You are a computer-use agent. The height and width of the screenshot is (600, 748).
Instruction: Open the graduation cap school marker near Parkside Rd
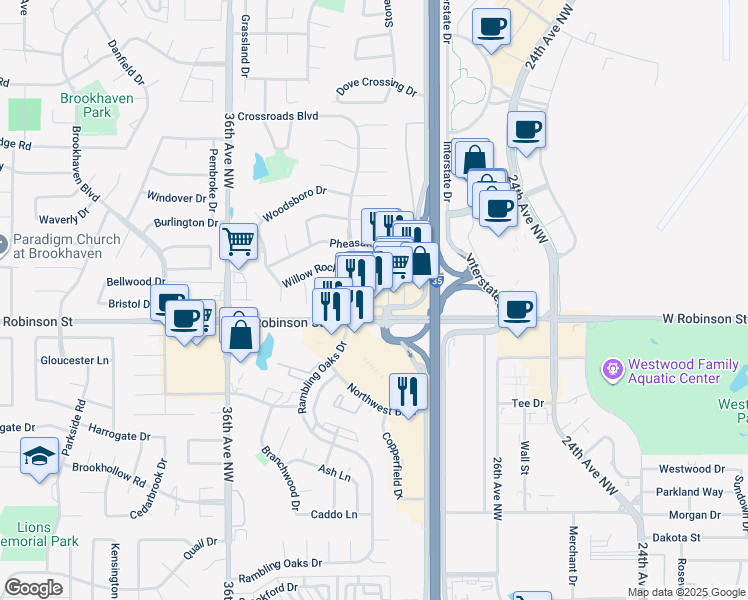click(x=40, y=456)
